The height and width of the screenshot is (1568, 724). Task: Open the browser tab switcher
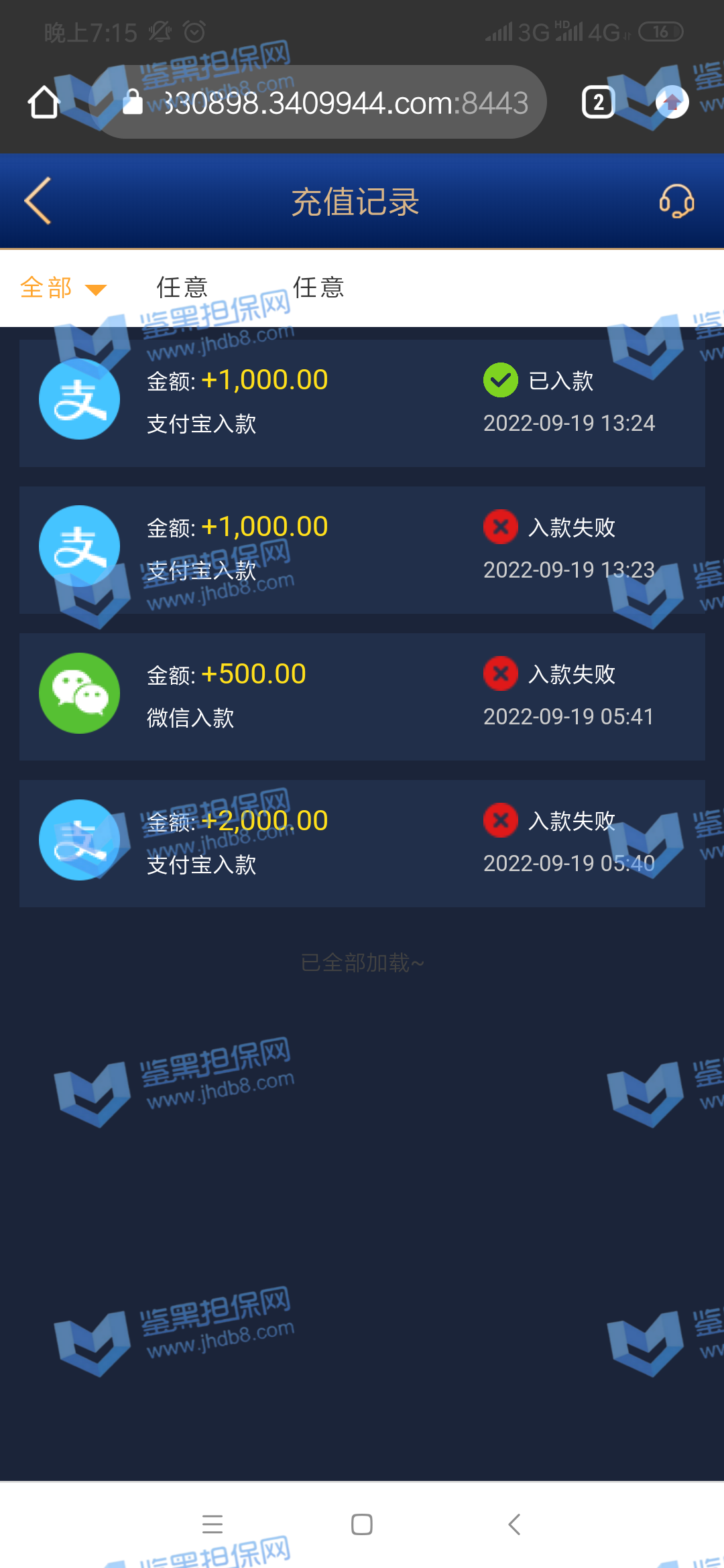click(598, 103)
